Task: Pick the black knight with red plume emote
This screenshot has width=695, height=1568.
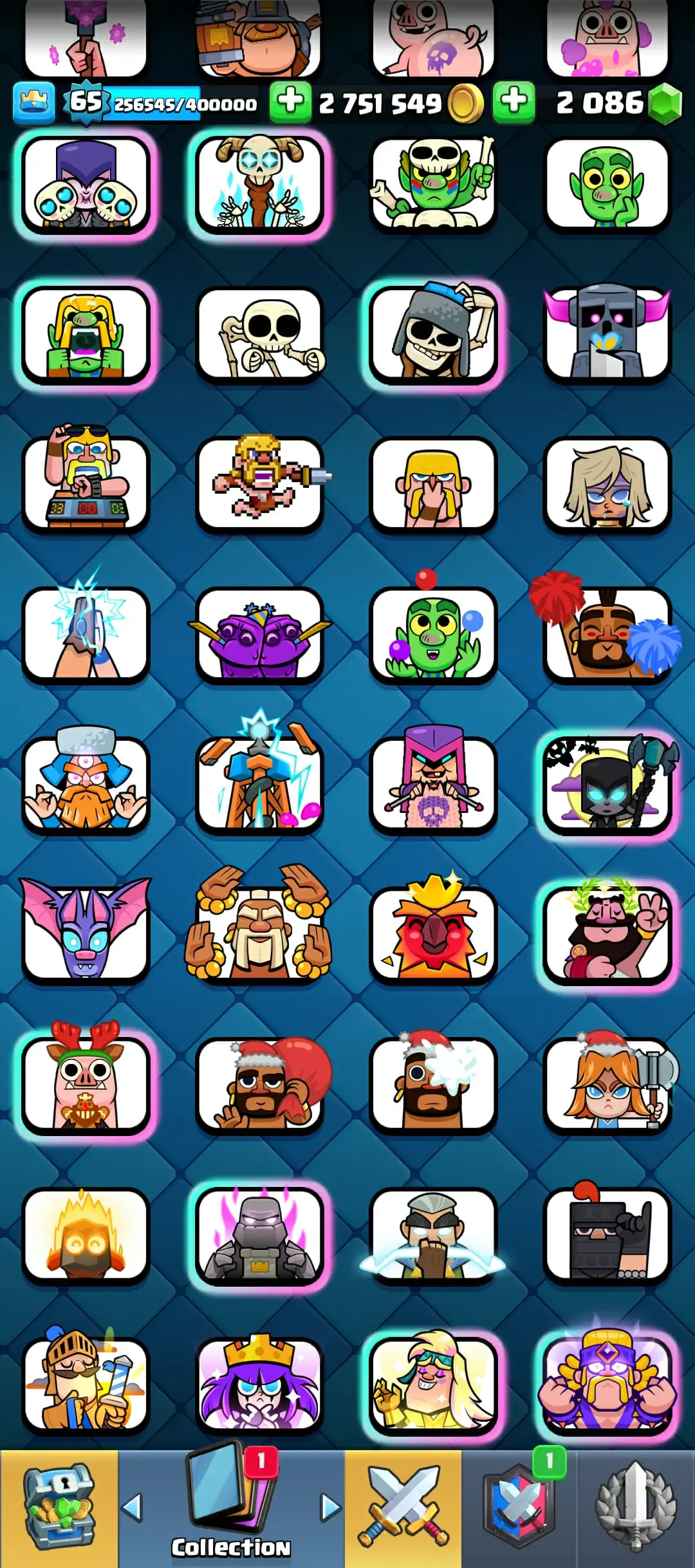Action: tap(607, 1234)
